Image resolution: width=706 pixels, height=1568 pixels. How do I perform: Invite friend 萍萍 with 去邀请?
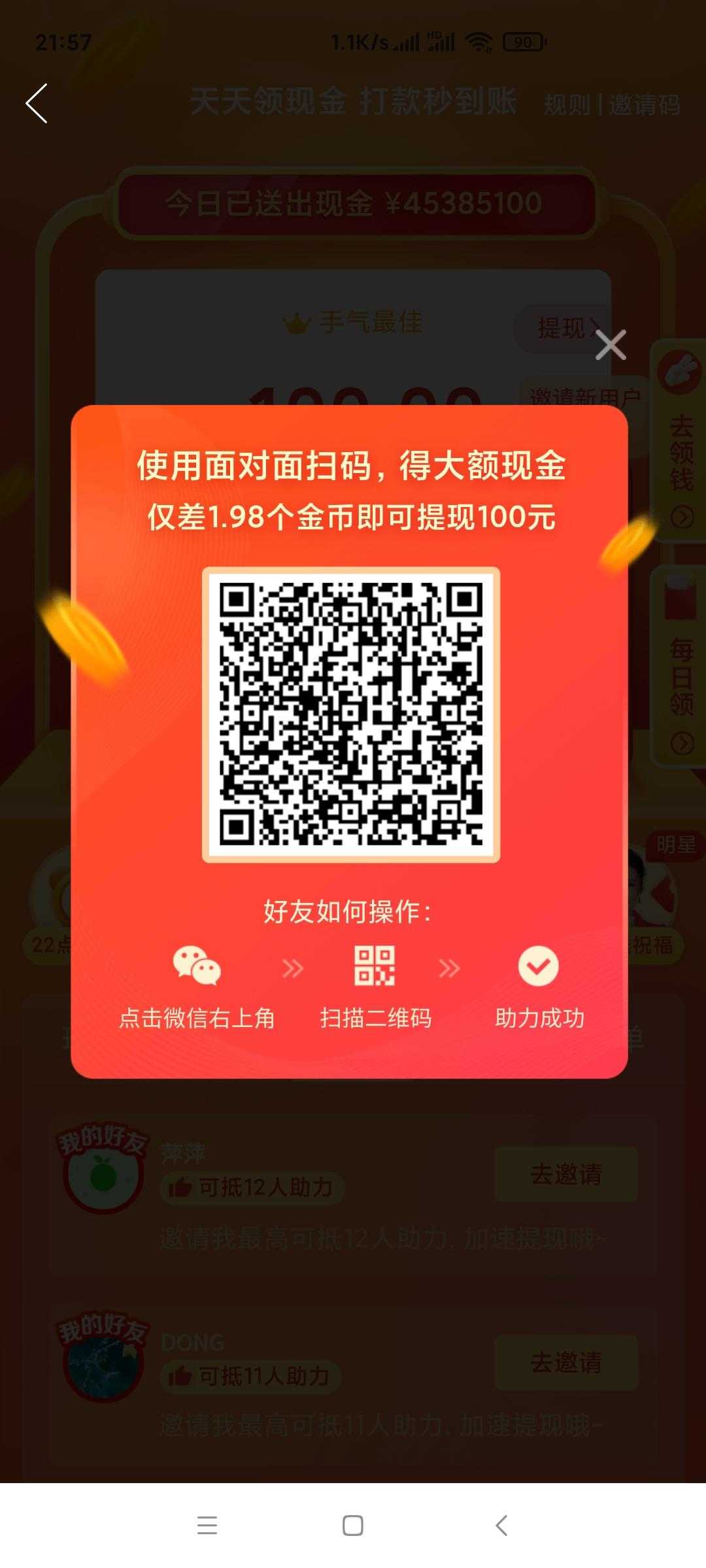click(x=565, y=1174)
